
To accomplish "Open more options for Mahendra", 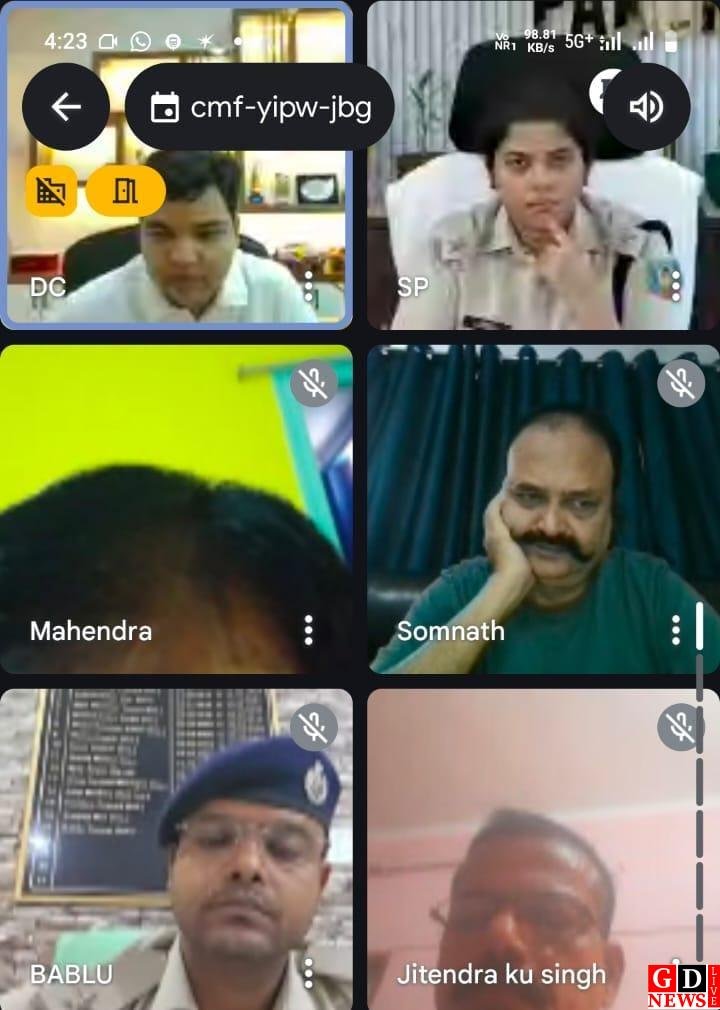I will pyautogui.click(x=308, y=630).
